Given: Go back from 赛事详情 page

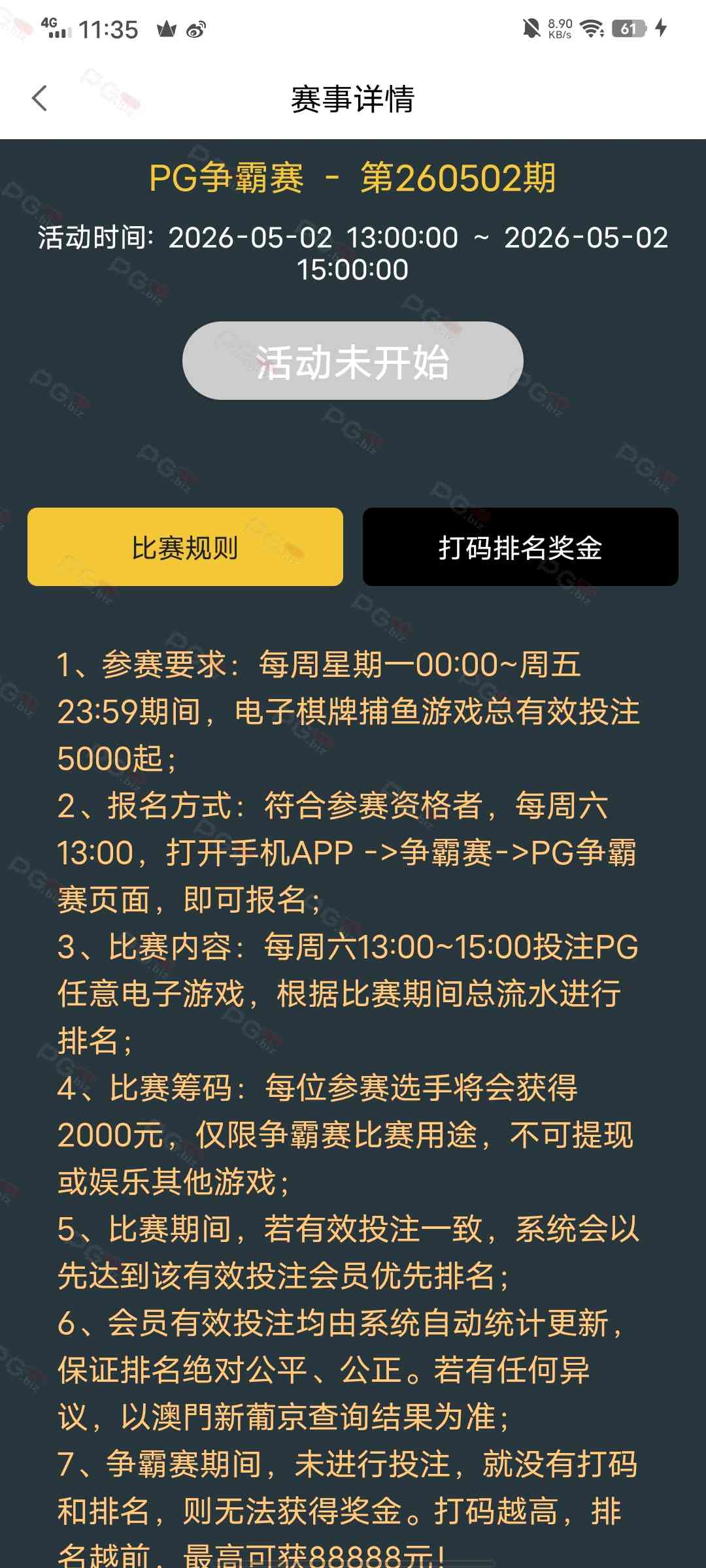Looking at the screenshot, I should 40,99.
